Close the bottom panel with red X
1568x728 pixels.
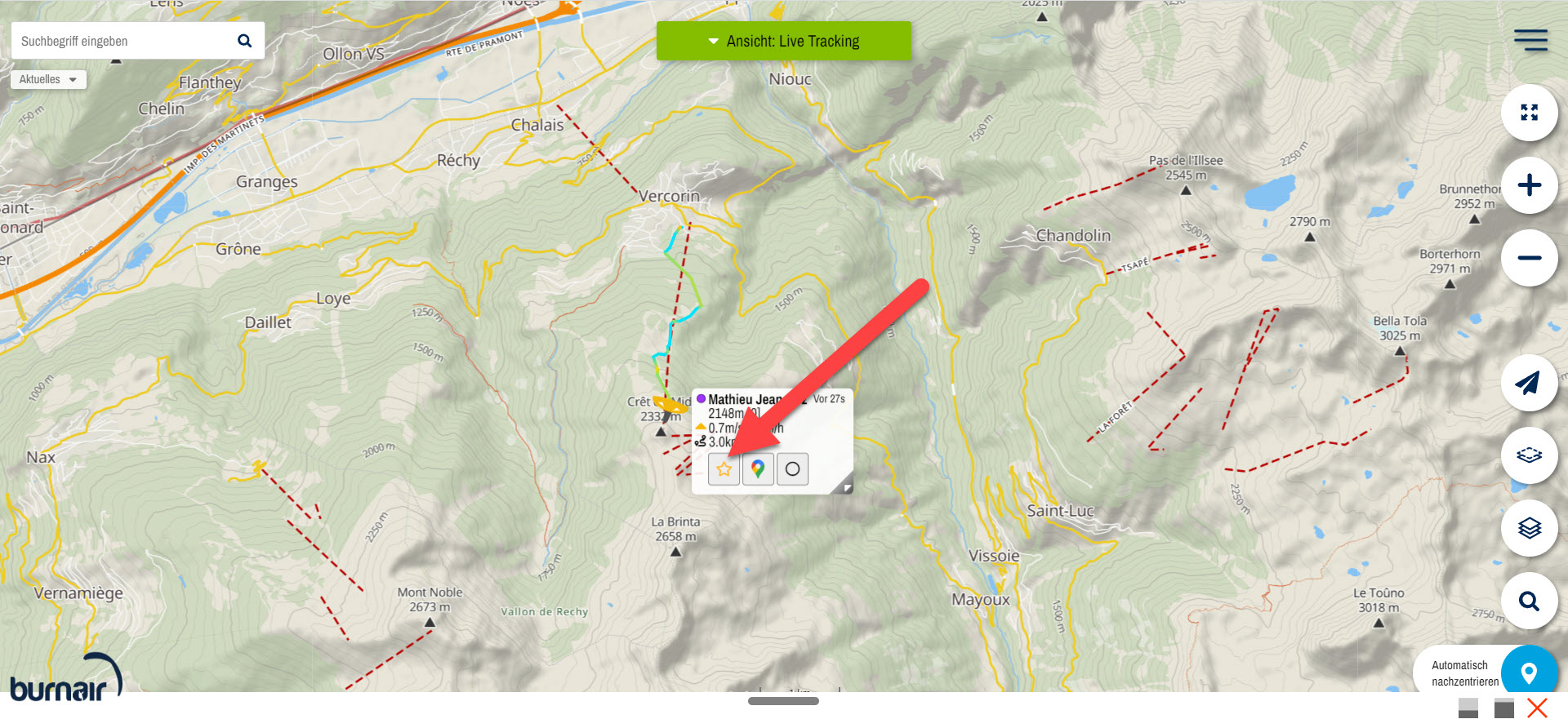pos(1537,708)
